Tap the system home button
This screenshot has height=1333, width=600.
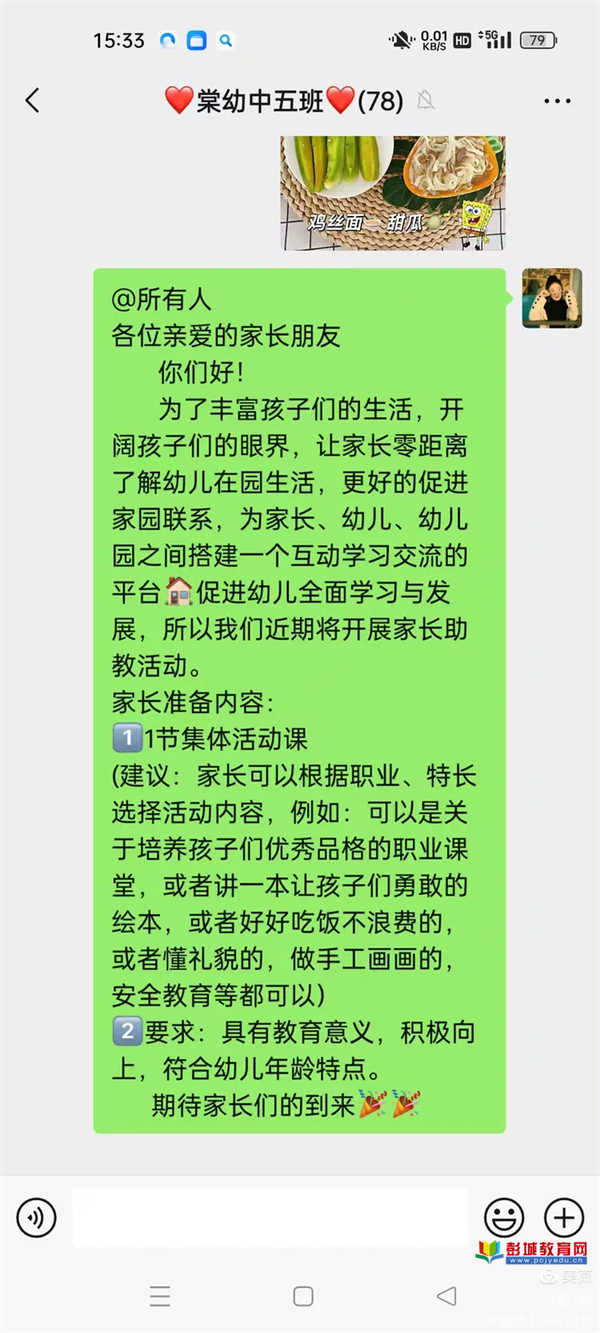click(303, 1296)
